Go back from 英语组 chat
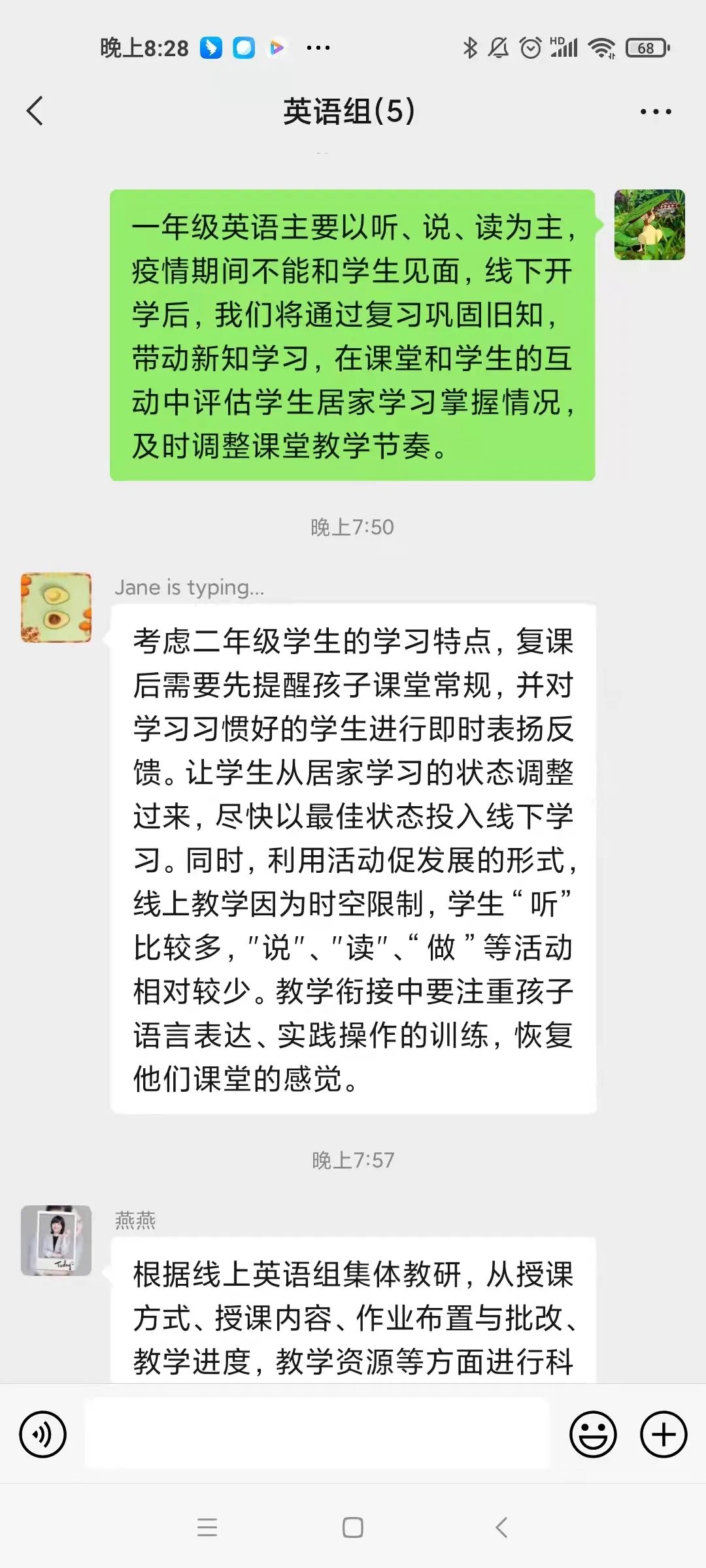Viewport: 706px width, 1568px height. click(x=35, y=111)
